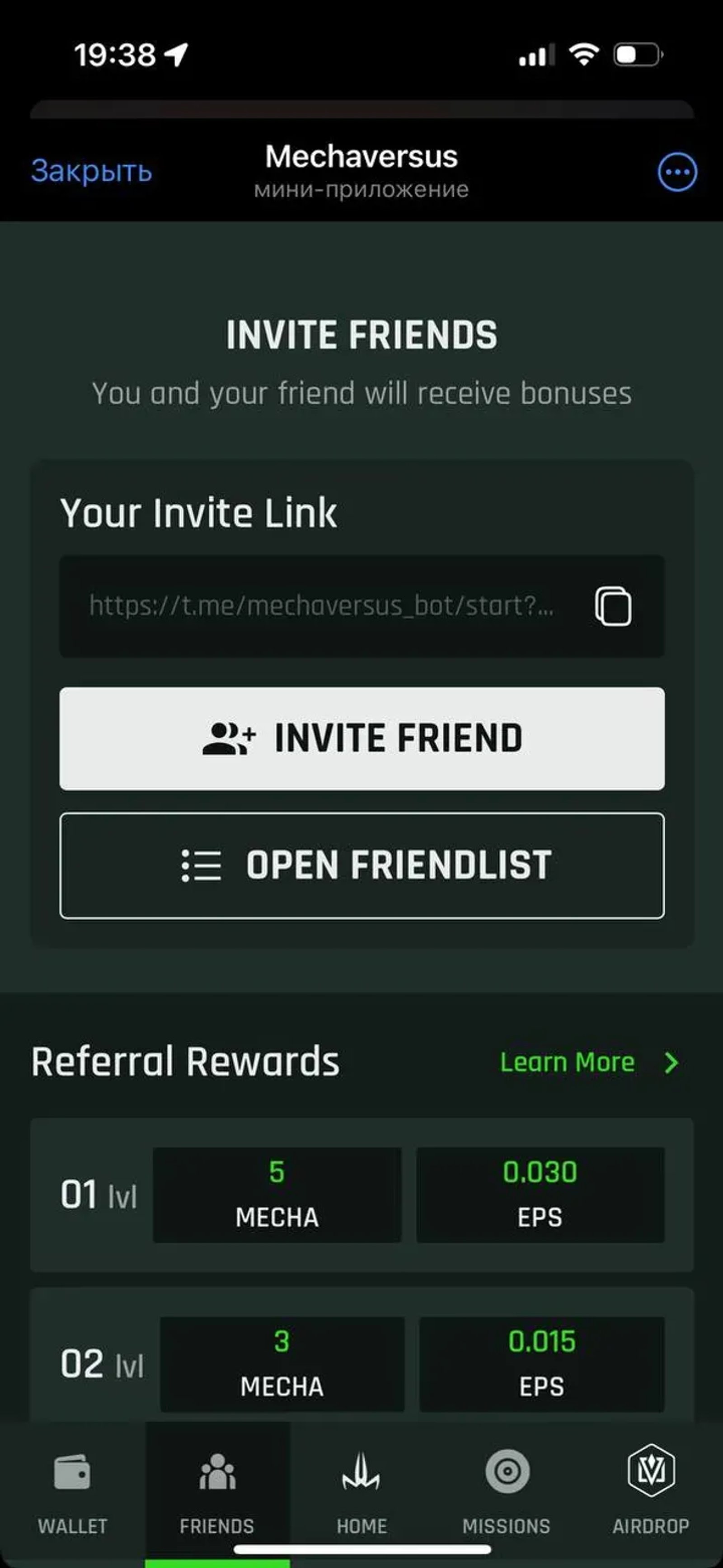Learn more about referral rewards
Viewport: 723px width, 1568px height.
588,1062
